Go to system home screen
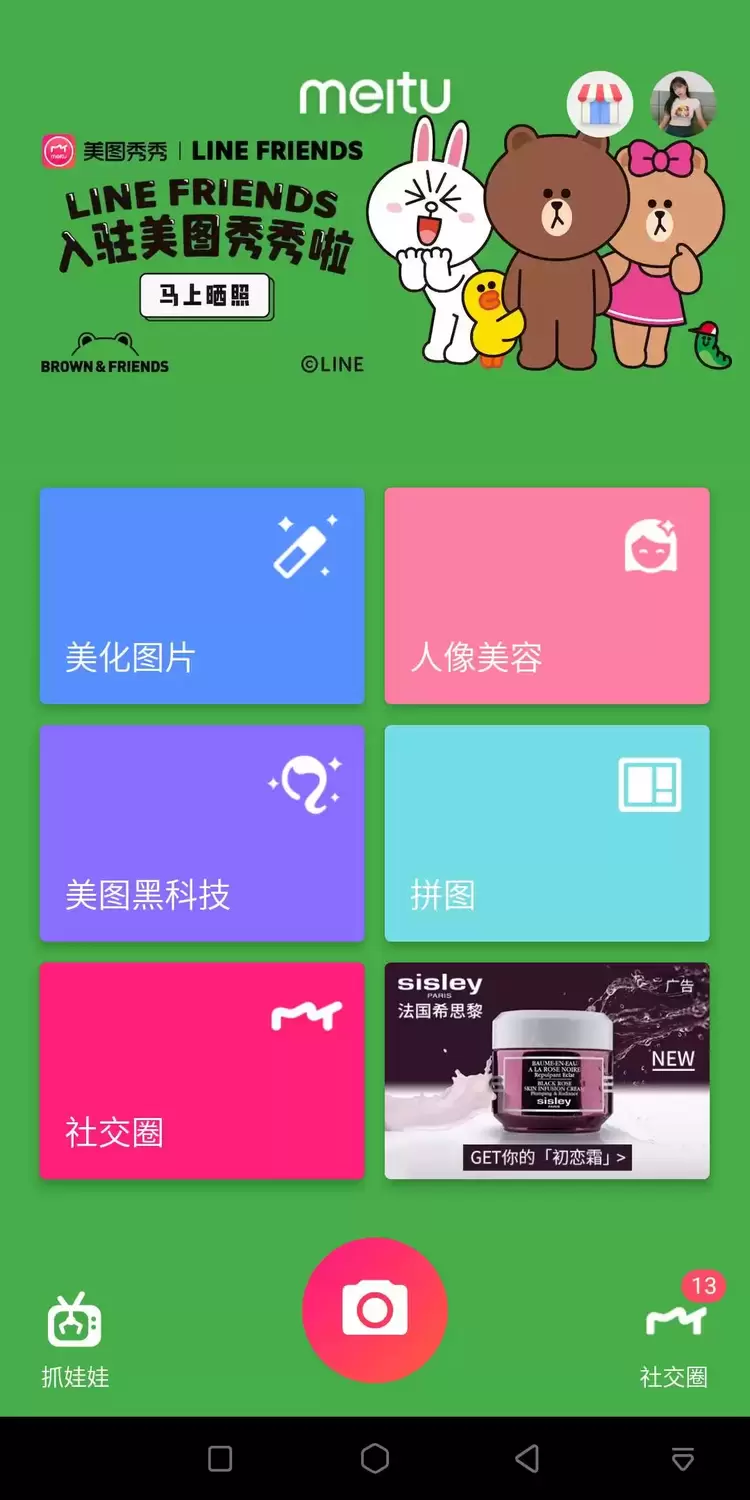This screenshot has height=1500, width=750. (375, 1459)
